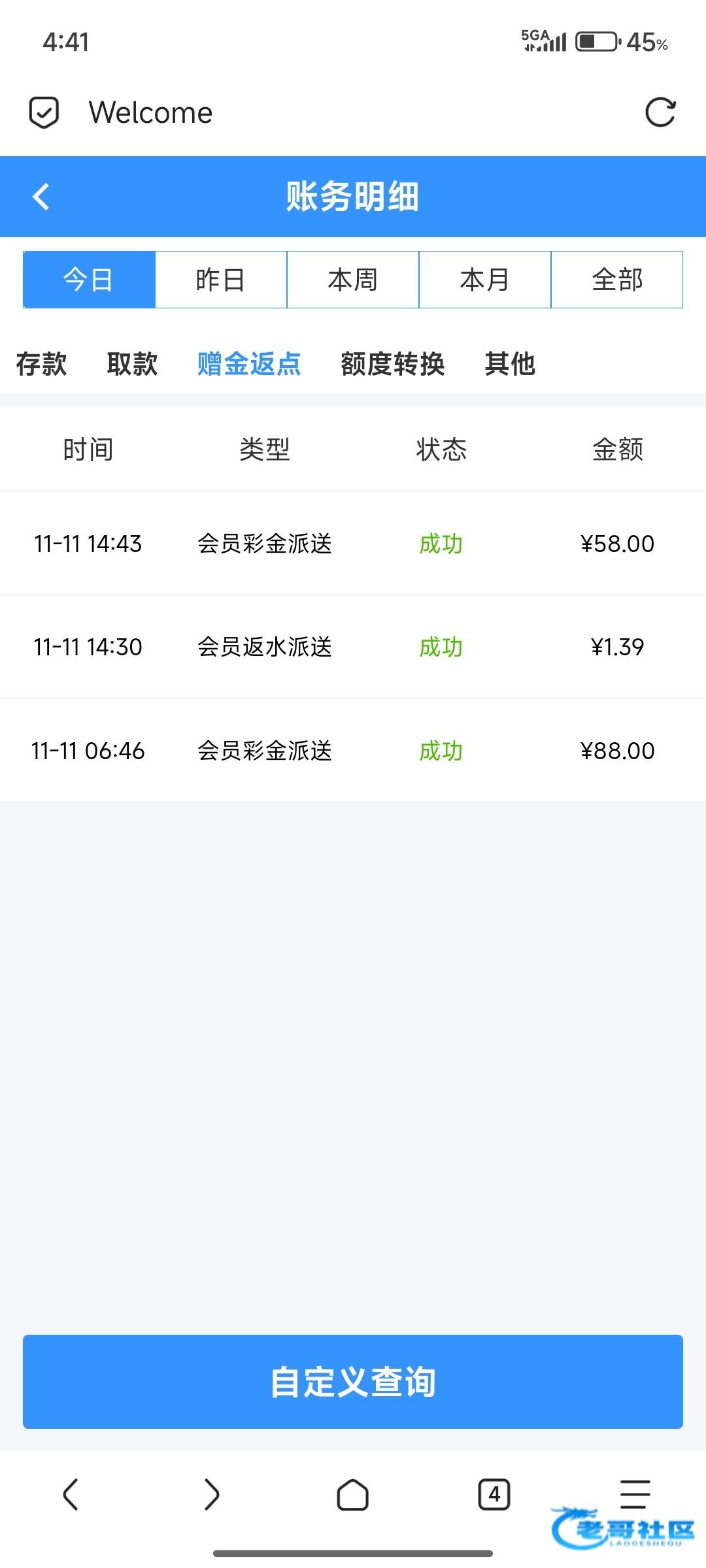Open the 取款 tab
The image size is (706, 1568).
(132, 364)
